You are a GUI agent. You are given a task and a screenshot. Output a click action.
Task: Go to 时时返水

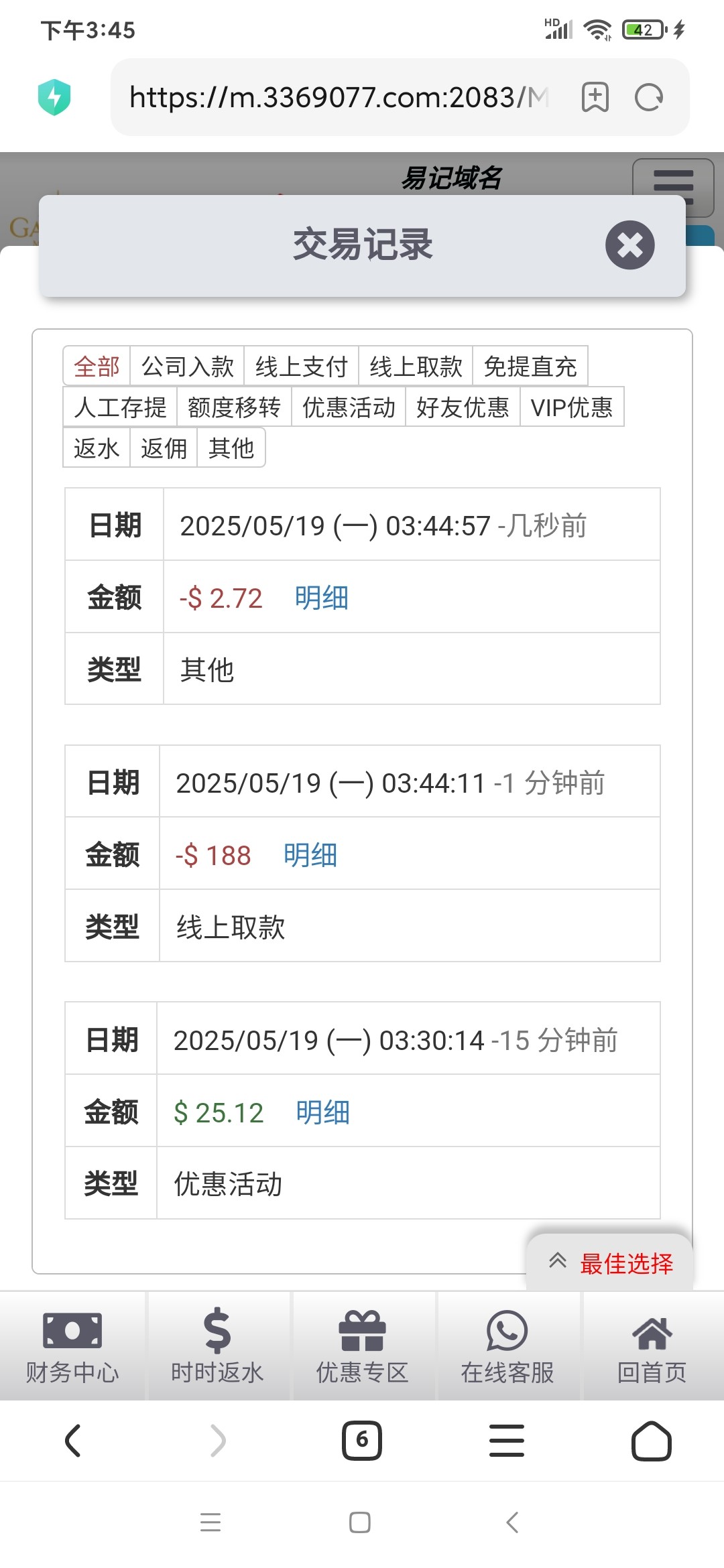(x=217, y=1347)
